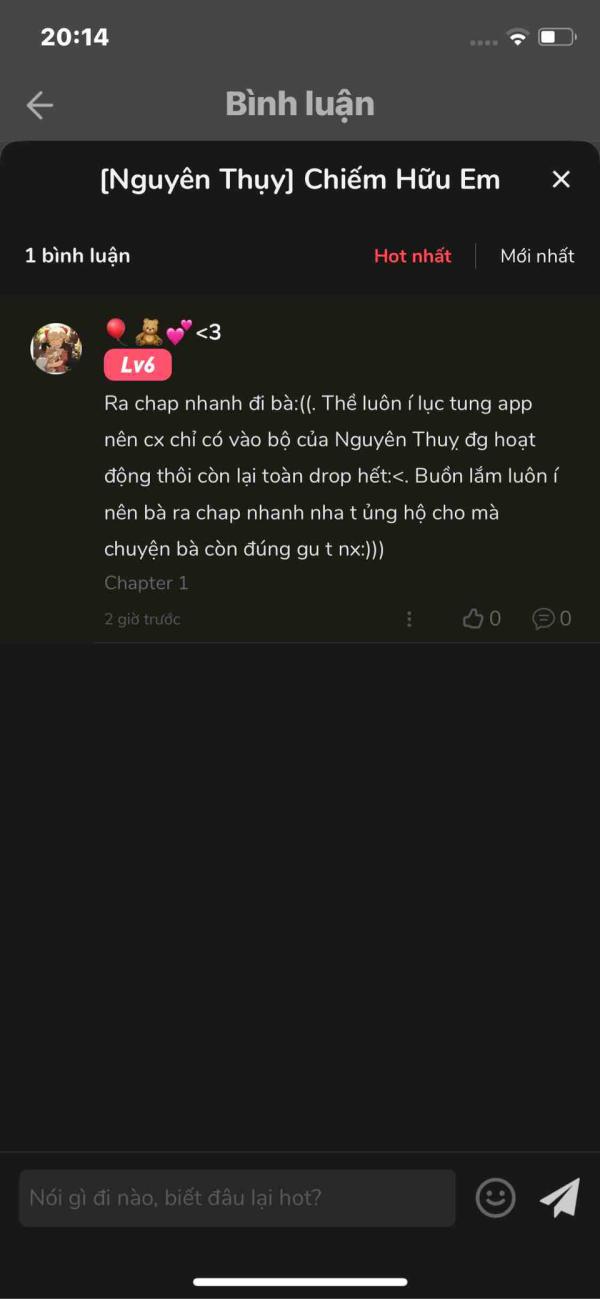Screen dimensions: 600x1299
Task: Open the commenter's profile avatar
Action: [56, 348]
